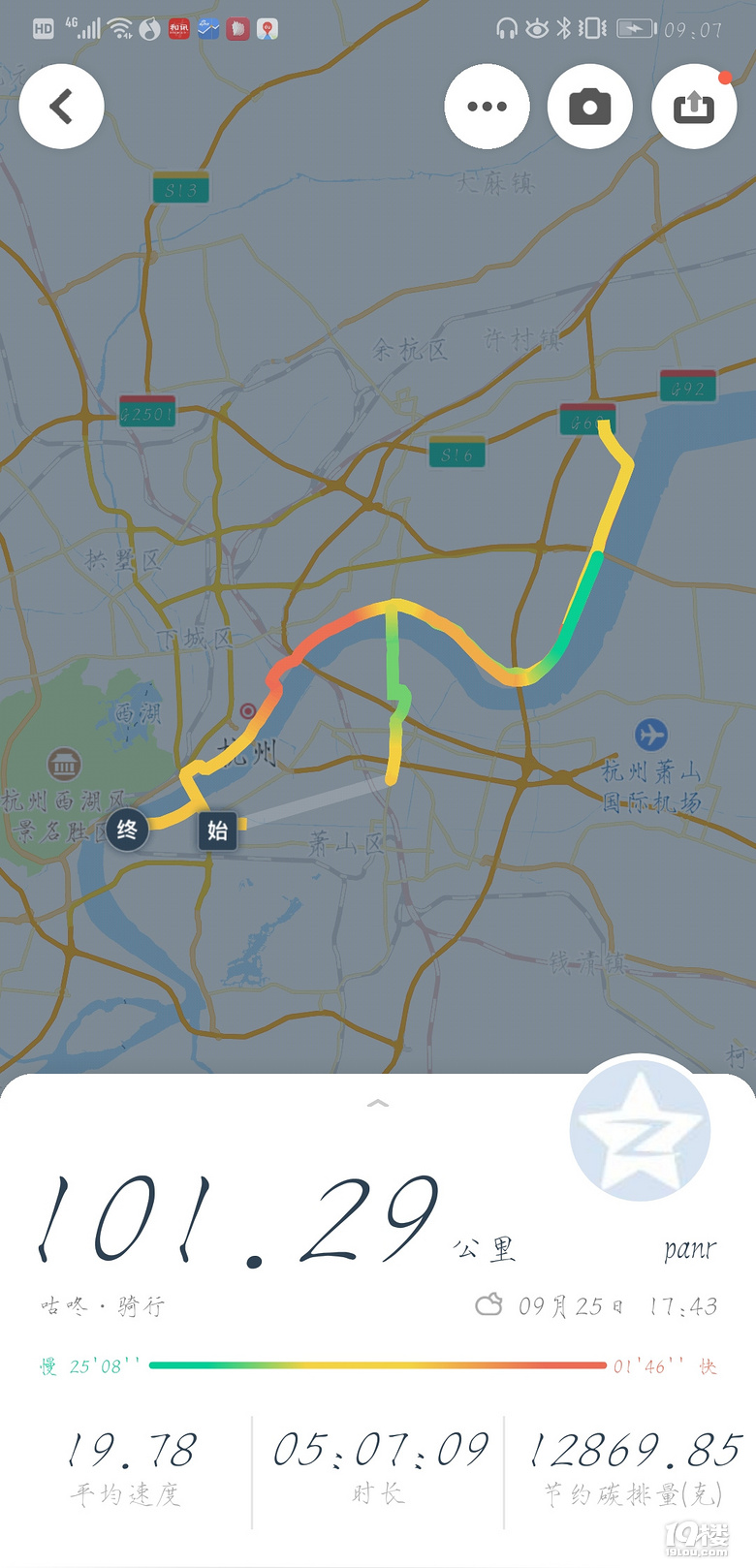Expand the ride details panel chevron
Viewport: 756px width, 1568px height.
coord(378,1103)
